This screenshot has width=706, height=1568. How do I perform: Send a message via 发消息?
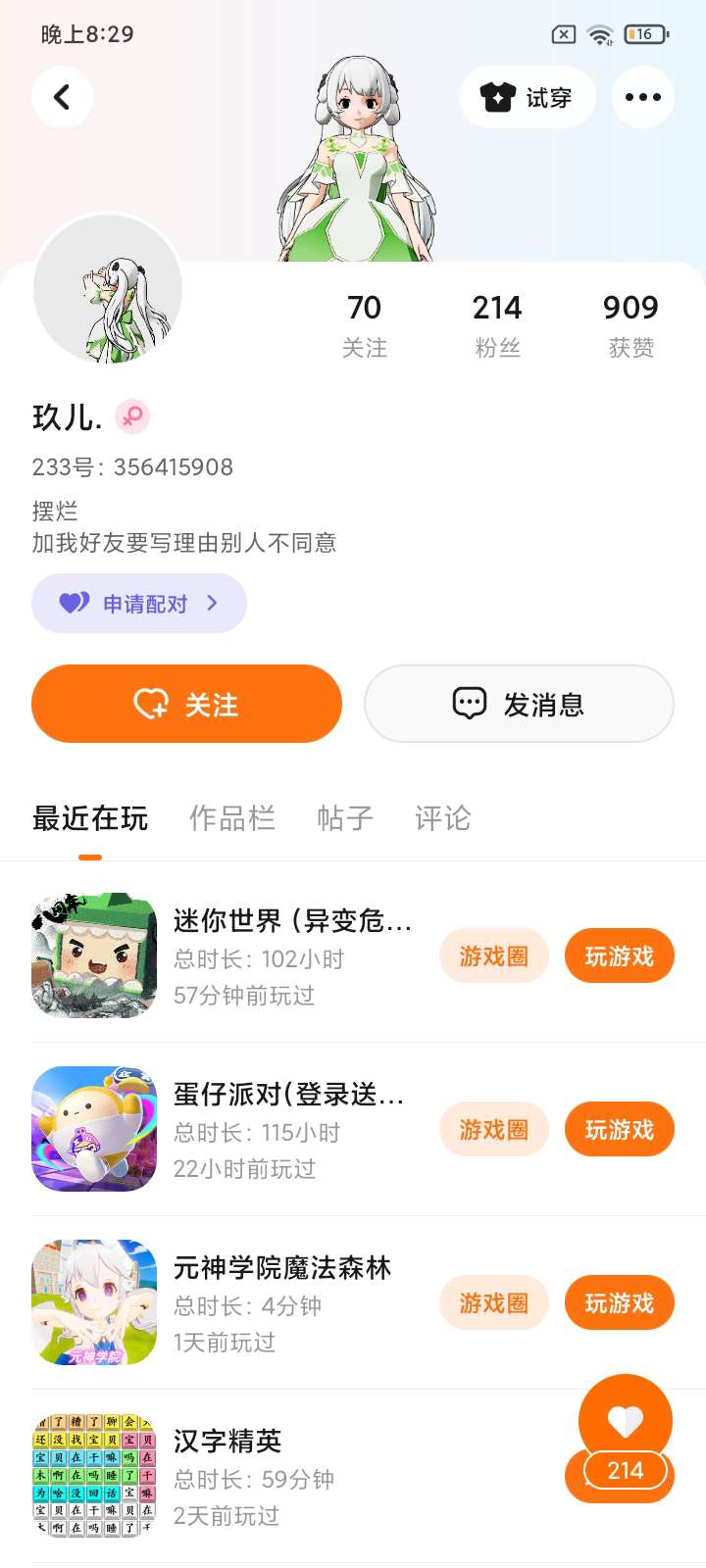tap(519, 704)
